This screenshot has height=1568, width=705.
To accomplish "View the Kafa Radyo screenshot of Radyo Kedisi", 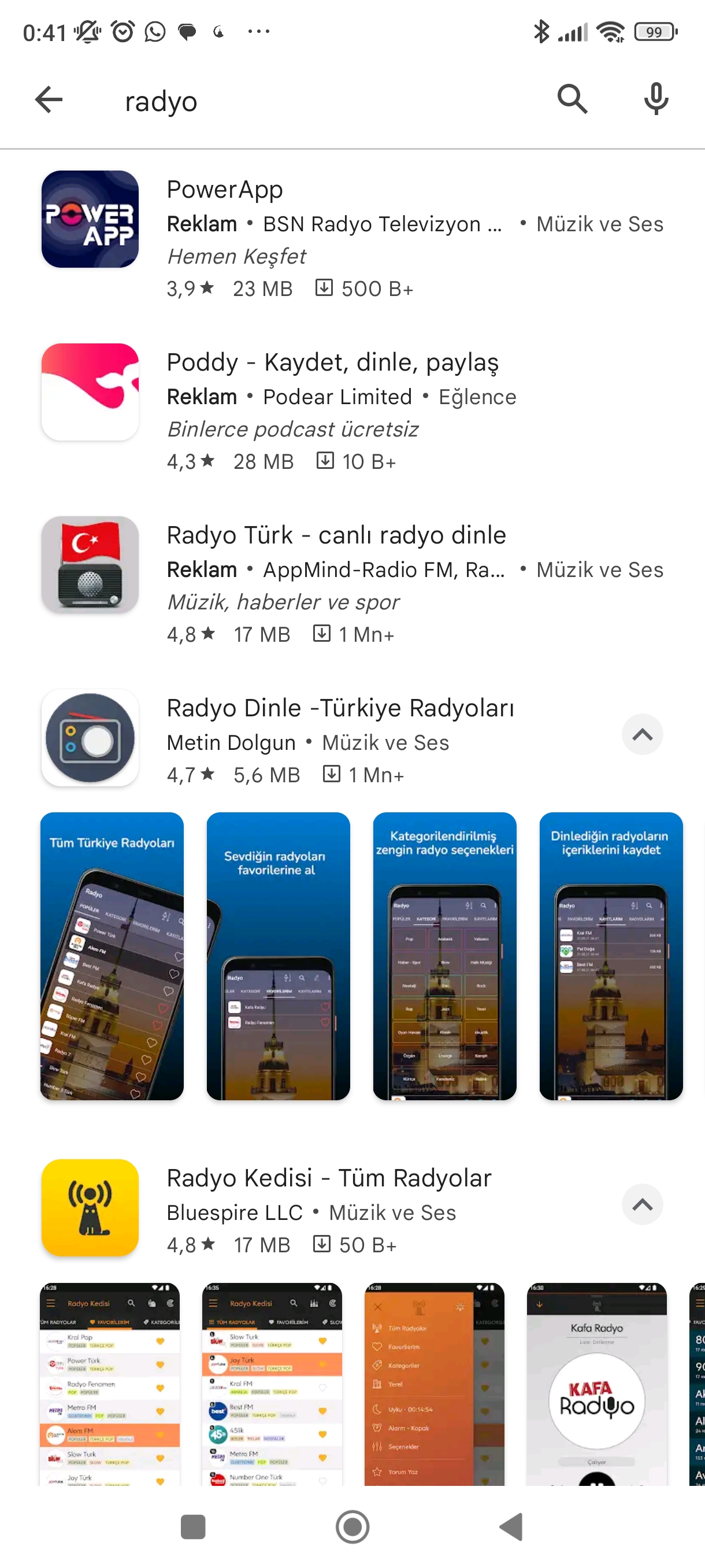I will point(597,1384).
